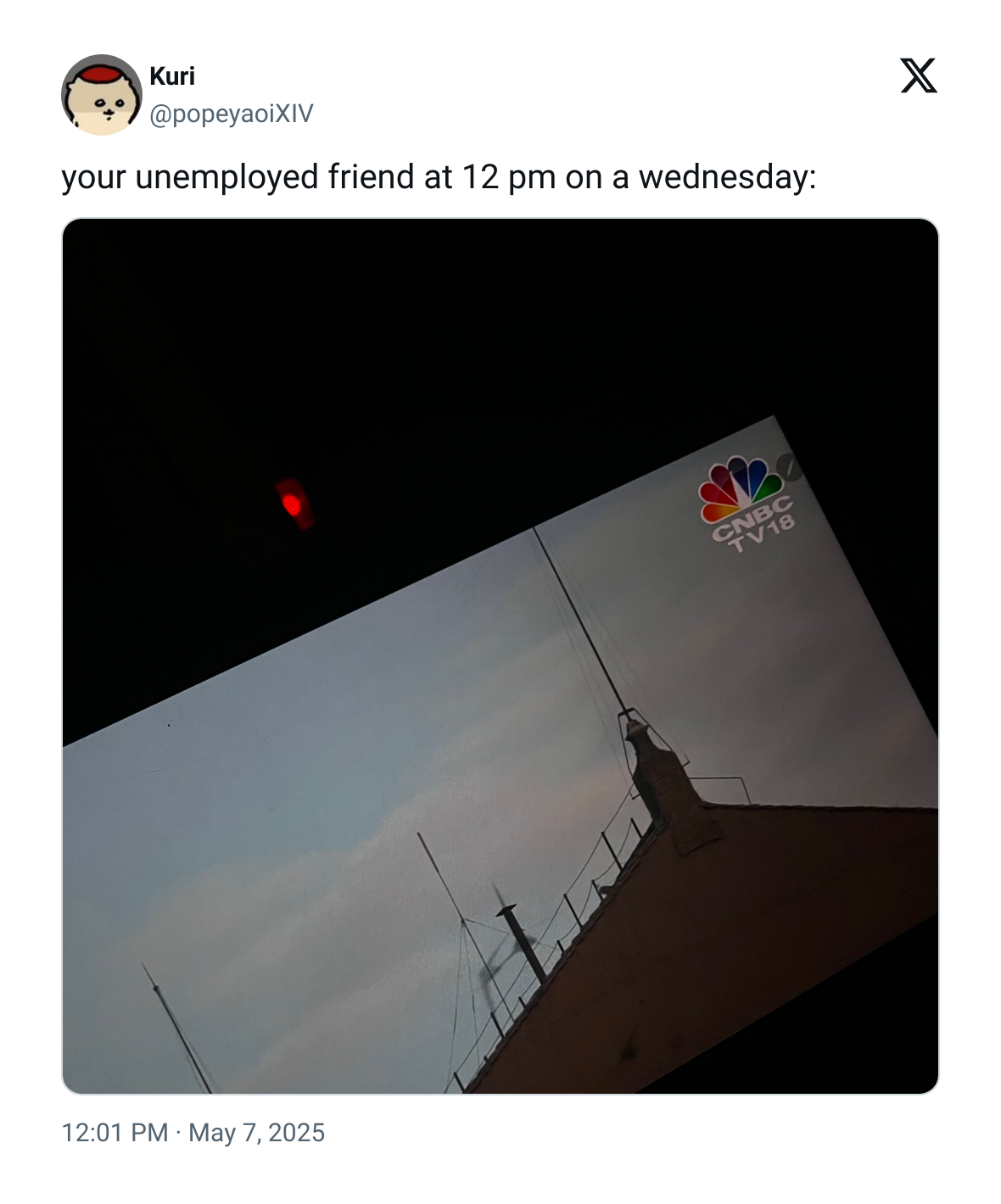Open the May 7, 2025 timestamp link
Viewport: 1001px width, 1204px height.
click(193, 1133)
